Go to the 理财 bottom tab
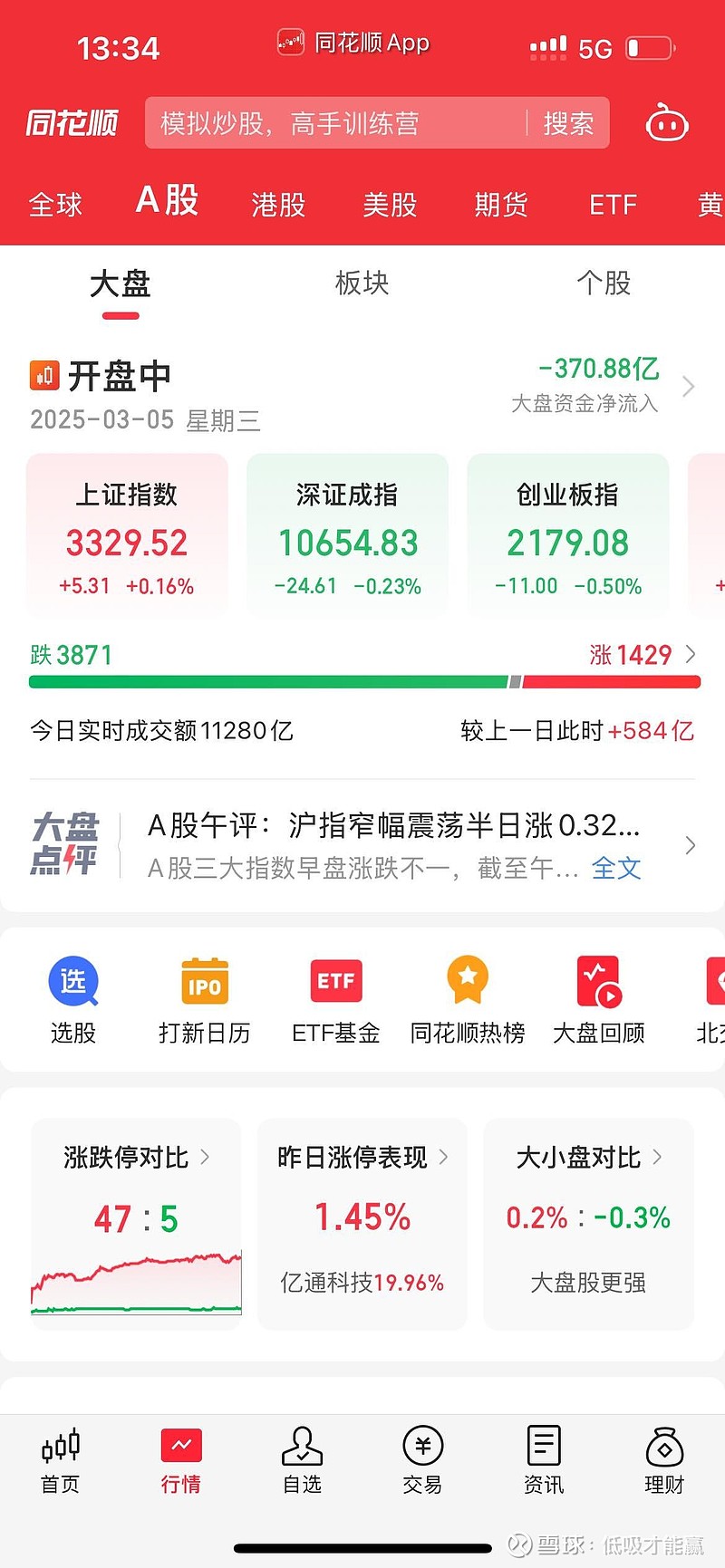The height and width of the screenshot is (1568, 725). [664, 1461]
